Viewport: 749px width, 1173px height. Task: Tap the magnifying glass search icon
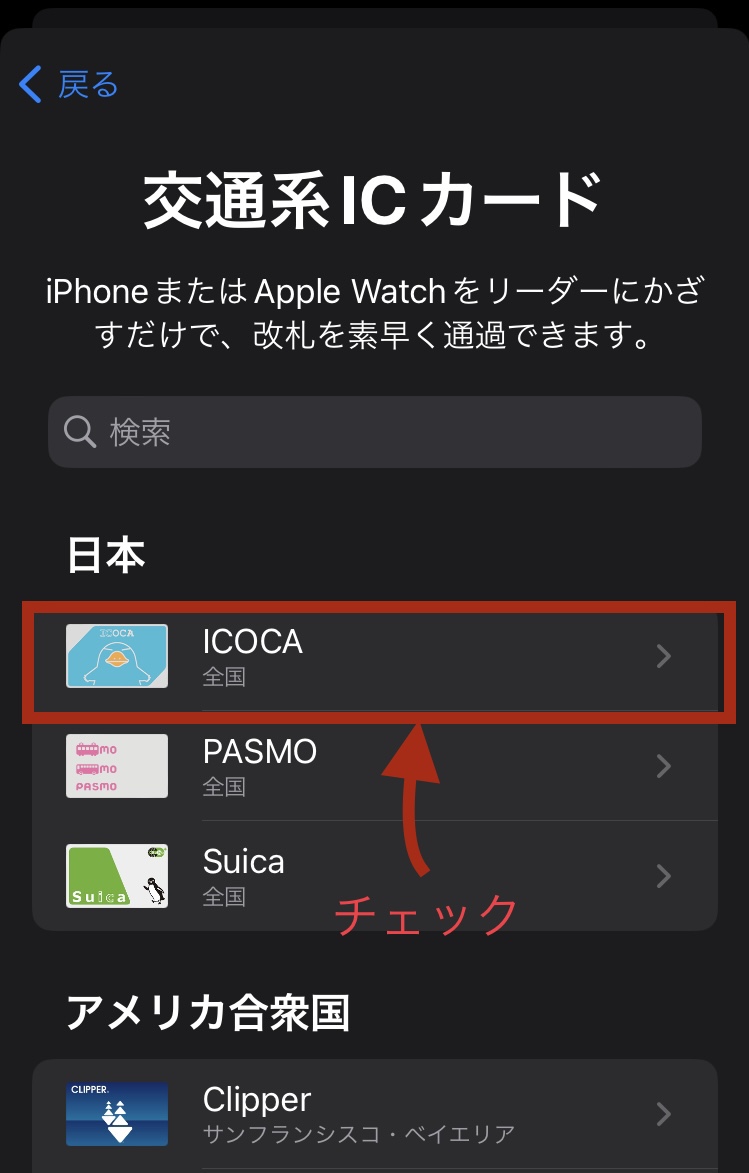tap(79, 432)
